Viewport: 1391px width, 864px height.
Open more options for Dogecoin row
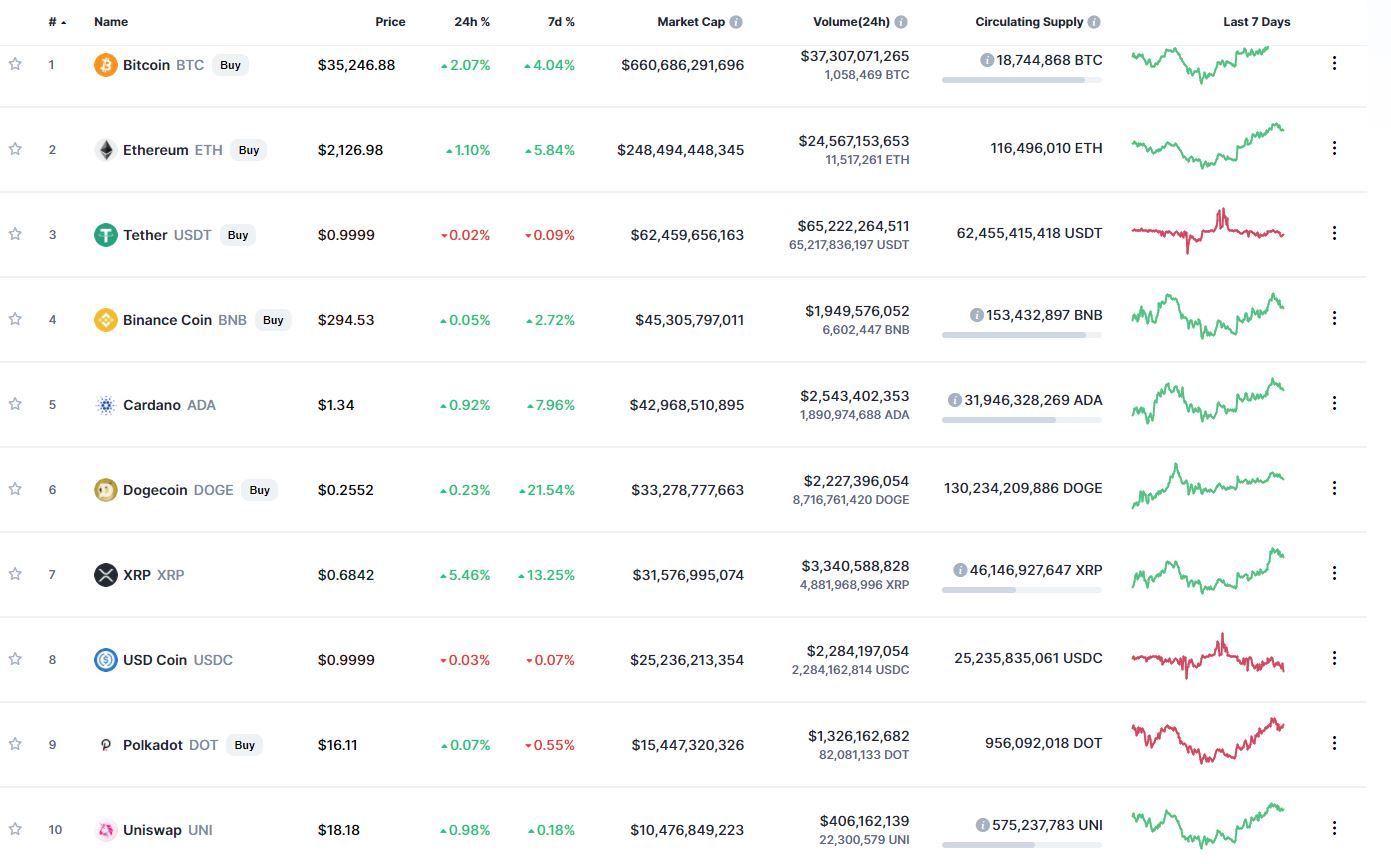[x=1334, y=488]
